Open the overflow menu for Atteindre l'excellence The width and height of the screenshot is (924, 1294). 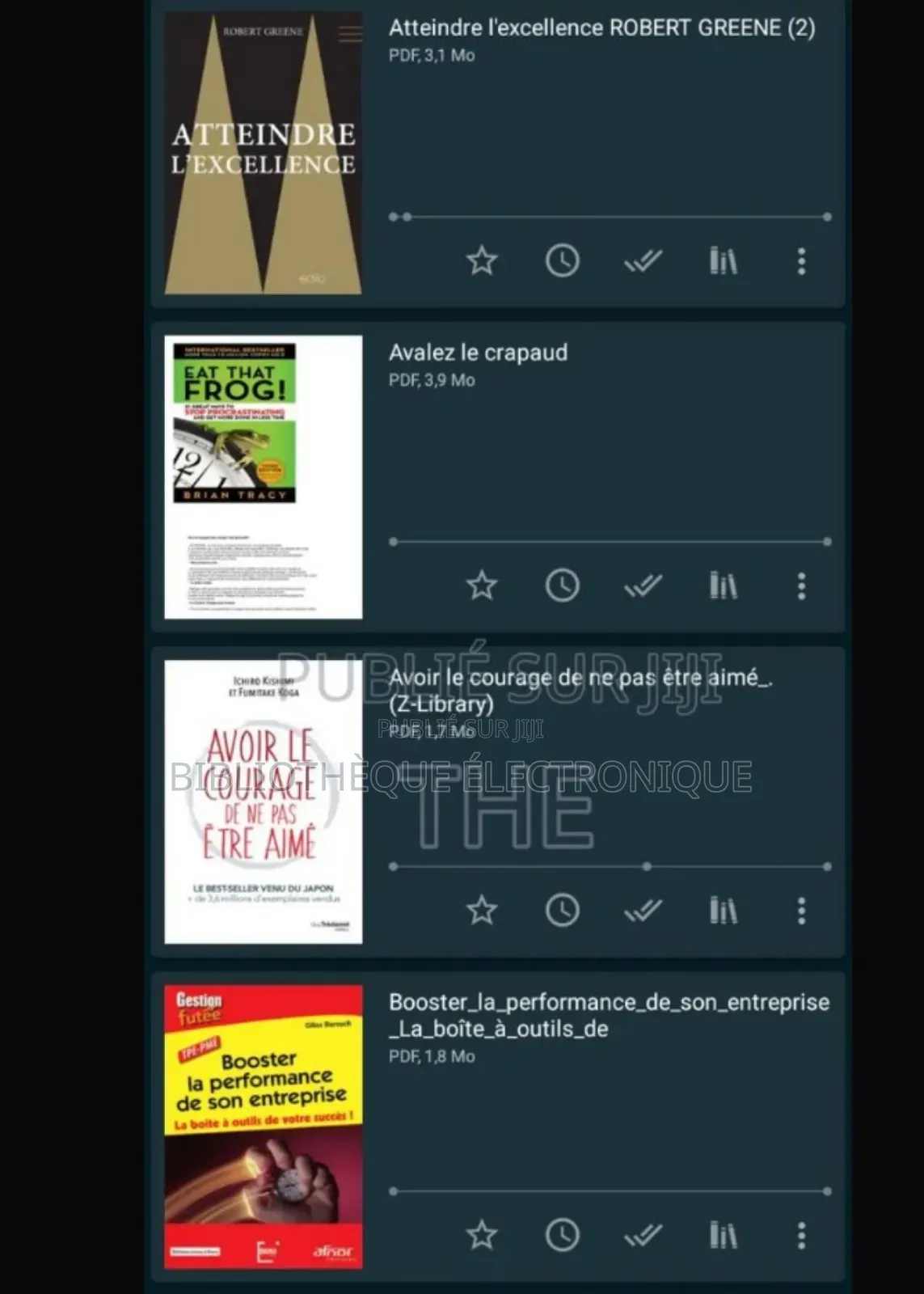pyautogui.click(x=801, y=260)
